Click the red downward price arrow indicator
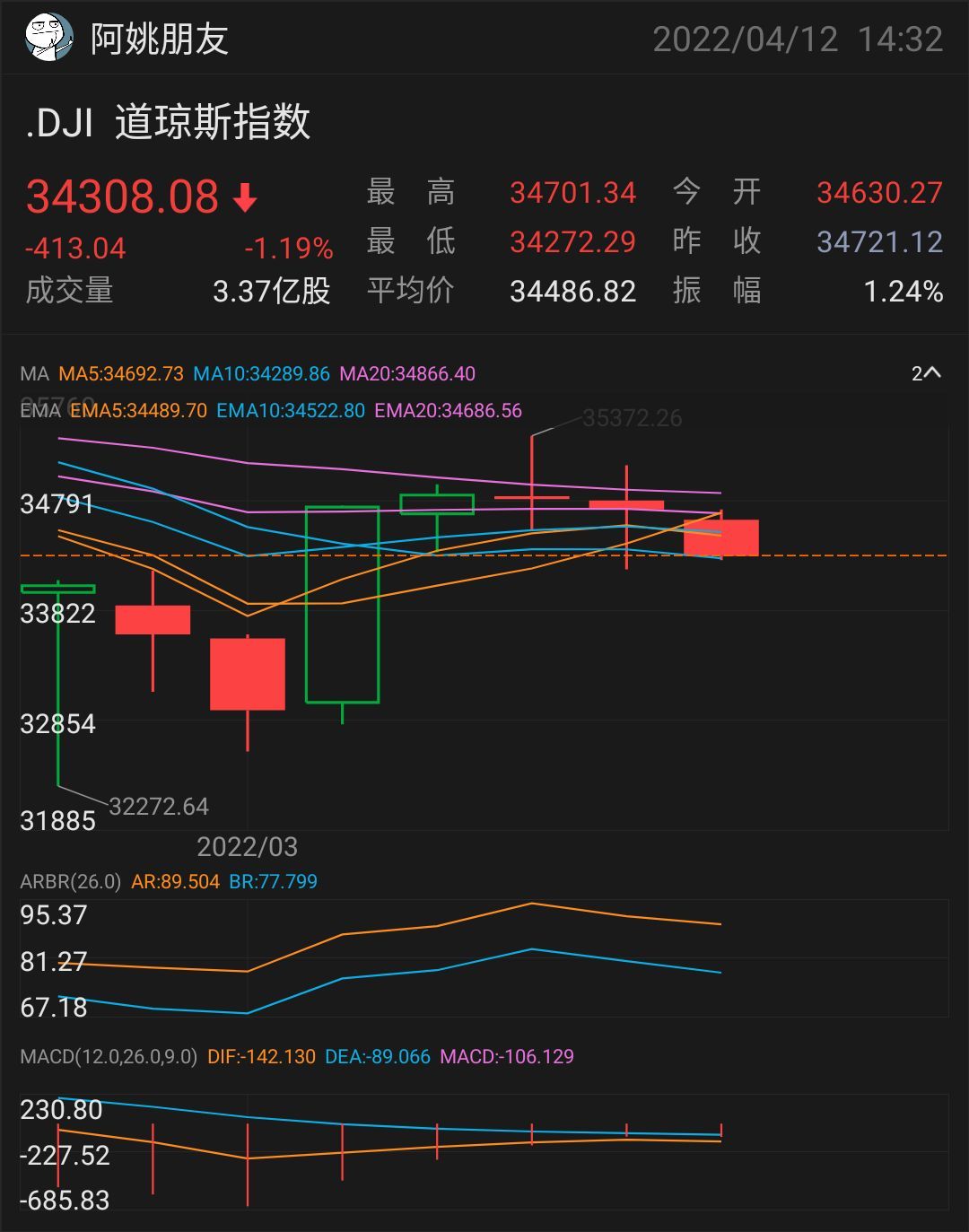This screenshot has height=1232, width=969. tap(243, 197)
